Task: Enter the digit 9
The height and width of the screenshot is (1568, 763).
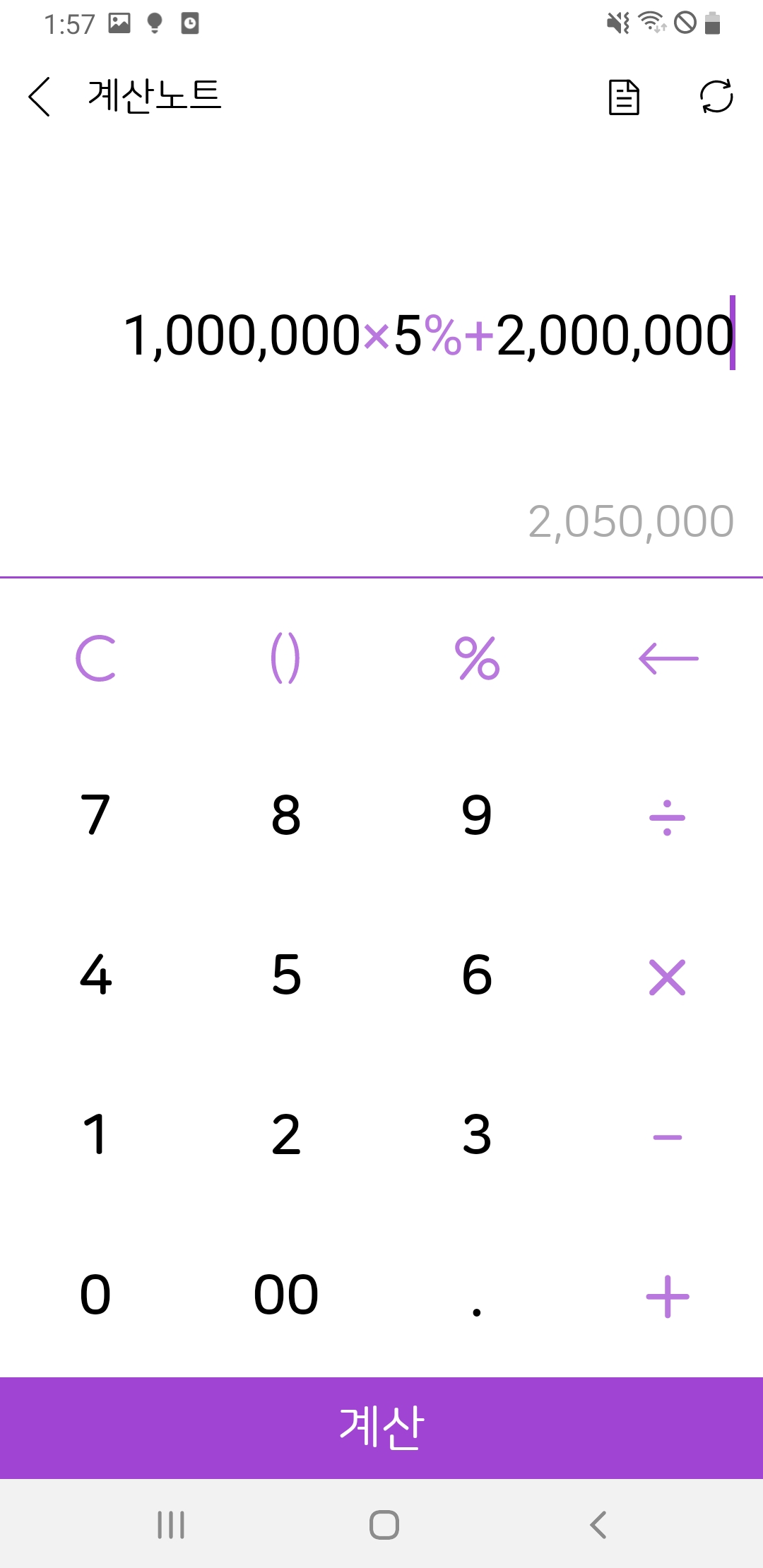Action: tap(477, 816)
